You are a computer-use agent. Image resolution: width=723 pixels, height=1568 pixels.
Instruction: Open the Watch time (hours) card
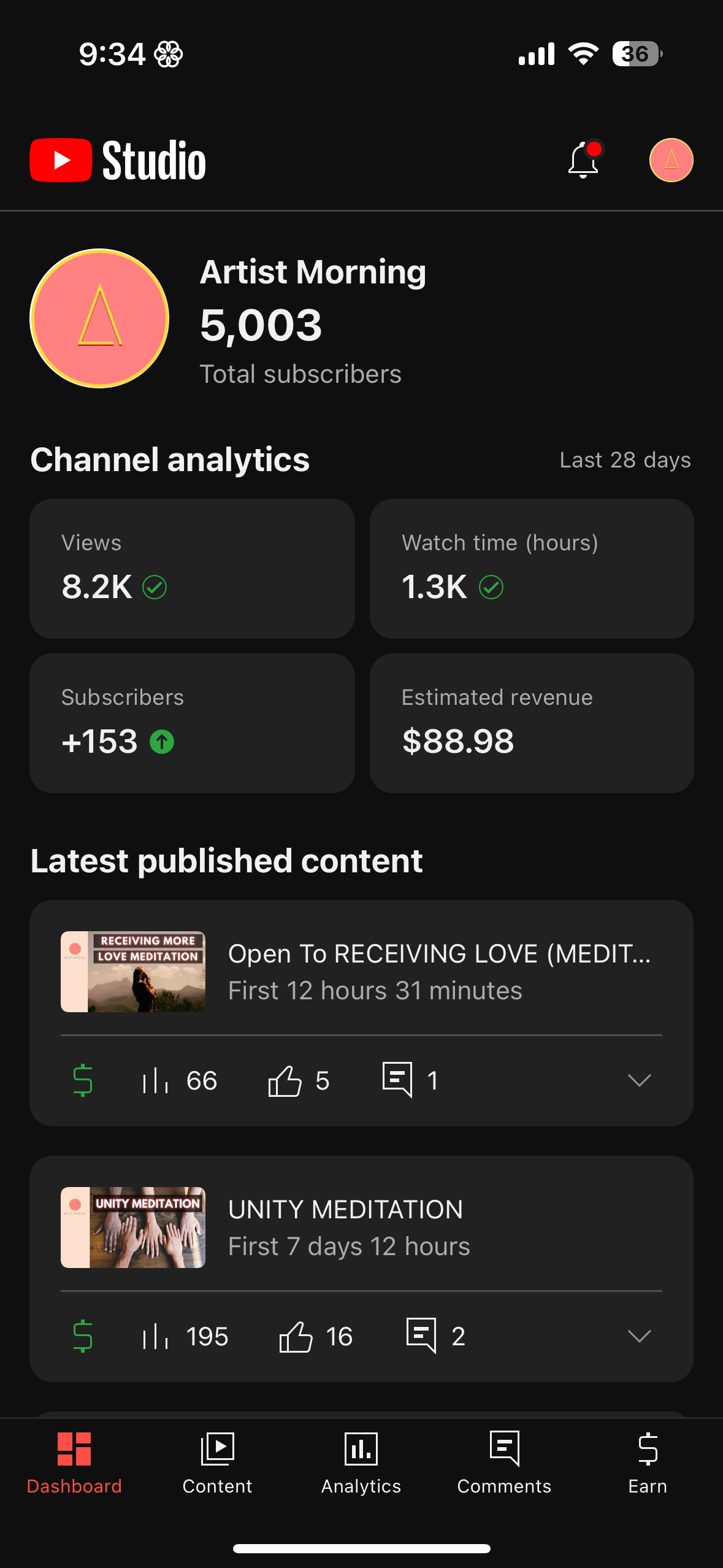[x=532, y=568]
